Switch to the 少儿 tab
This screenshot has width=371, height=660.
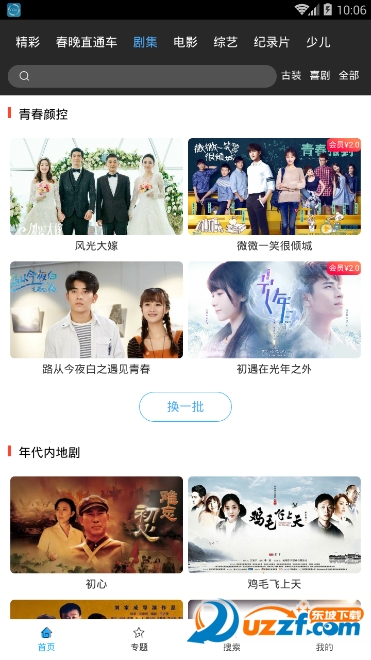pos(318,42)
